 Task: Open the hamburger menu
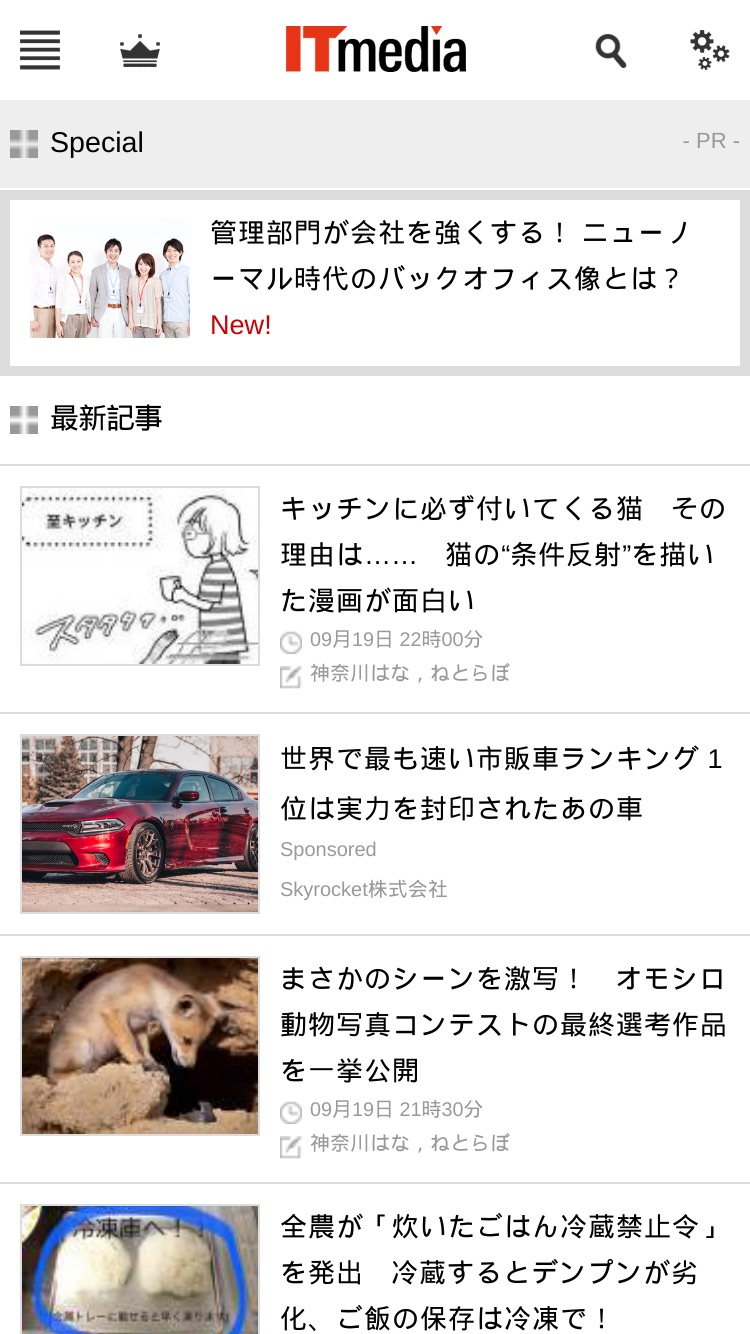(x=40, y=50)
